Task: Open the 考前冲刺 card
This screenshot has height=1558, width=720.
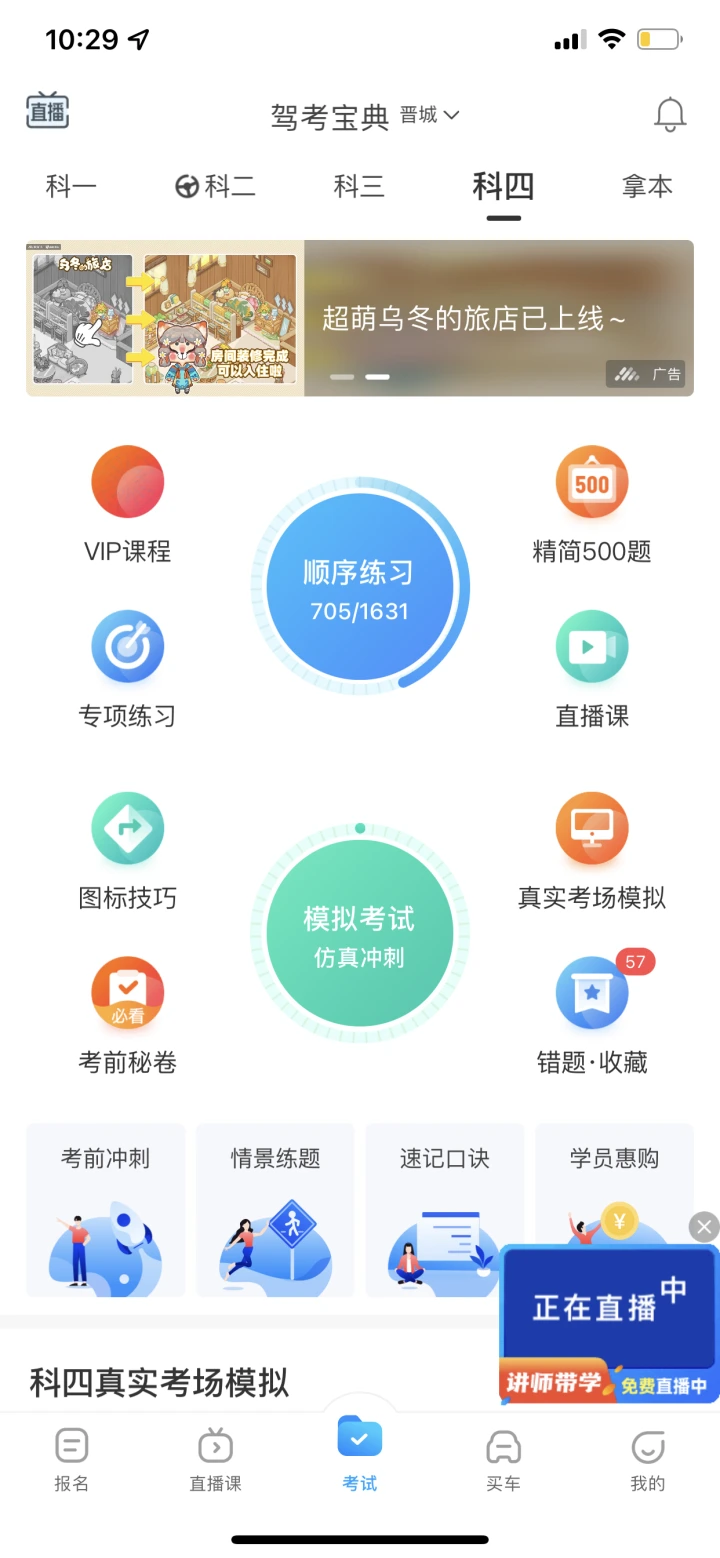Action: [x=105, y=1210]
